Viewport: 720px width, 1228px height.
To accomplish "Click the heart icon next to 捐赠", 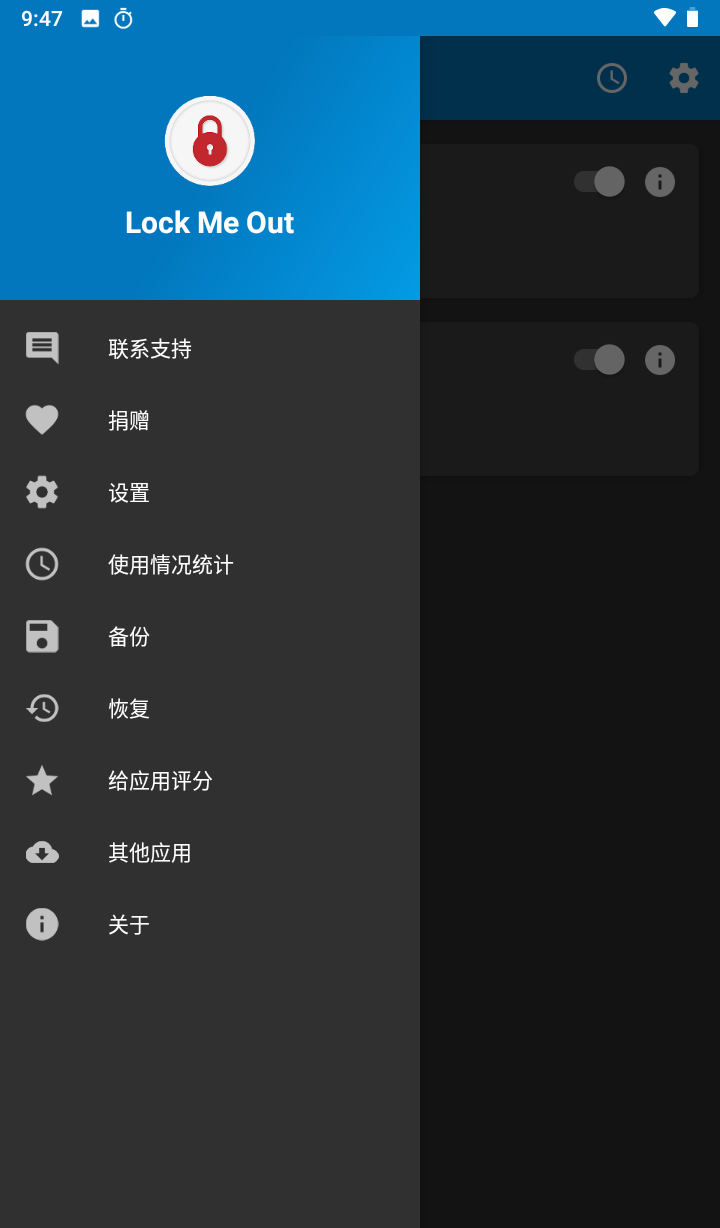I will coord(41,420).
